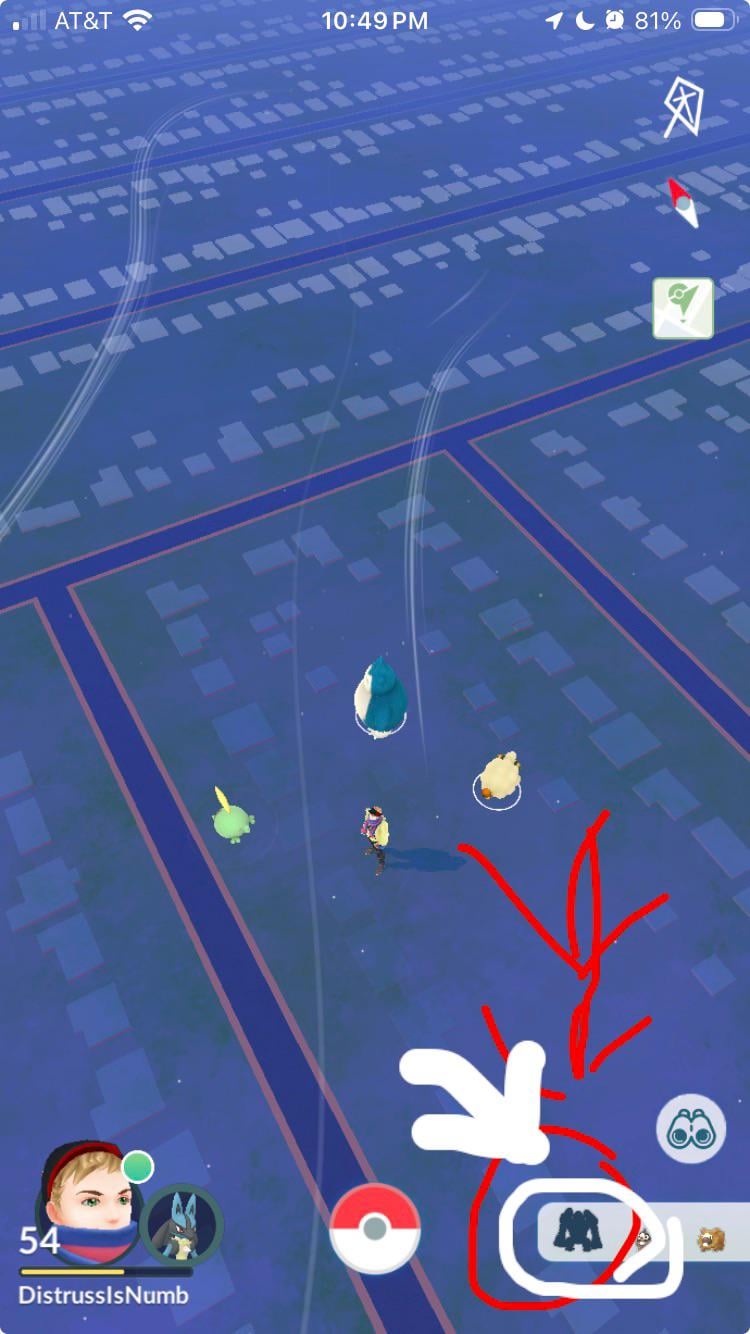Encounter the wild Snorlax on the map
Screen dimensions: 750x1334
pyautogui.click(x=378, y=698)
